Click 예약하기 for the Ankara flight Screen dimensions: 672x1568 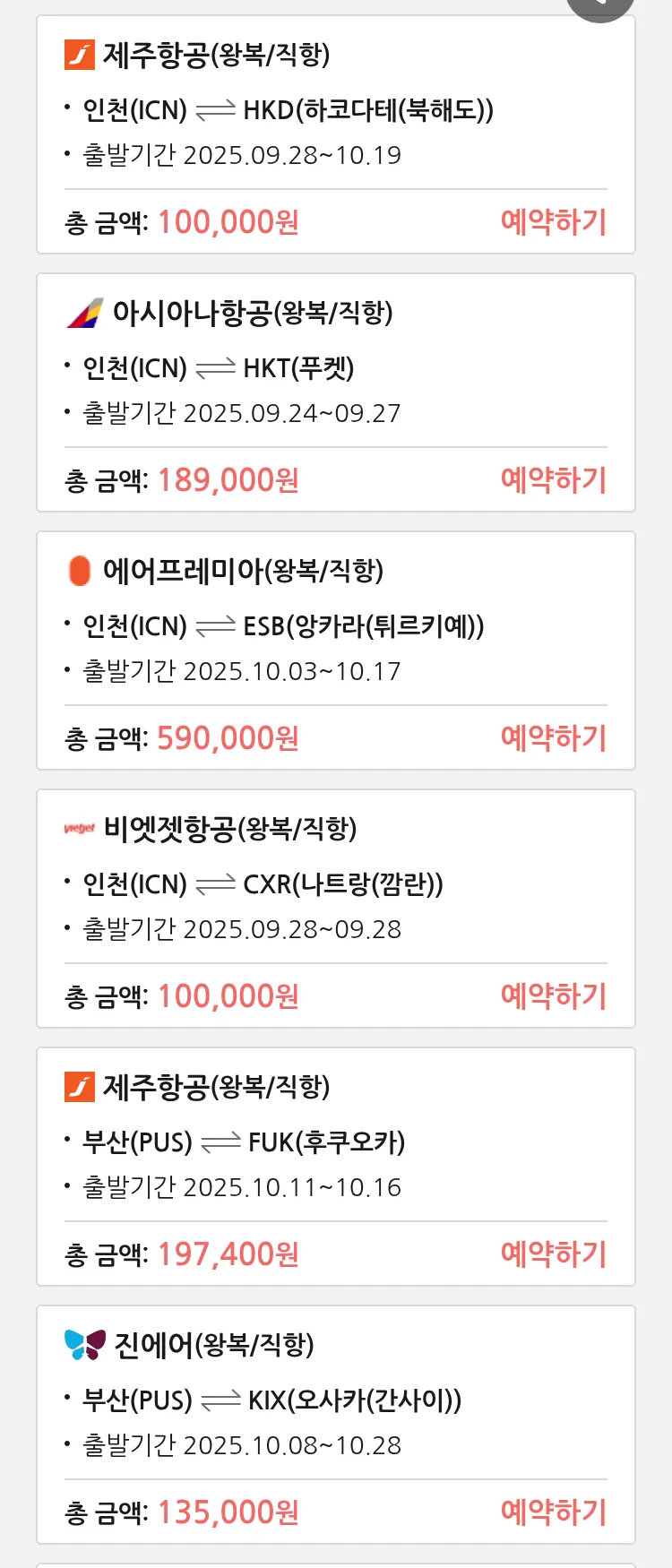pos(554,737)
